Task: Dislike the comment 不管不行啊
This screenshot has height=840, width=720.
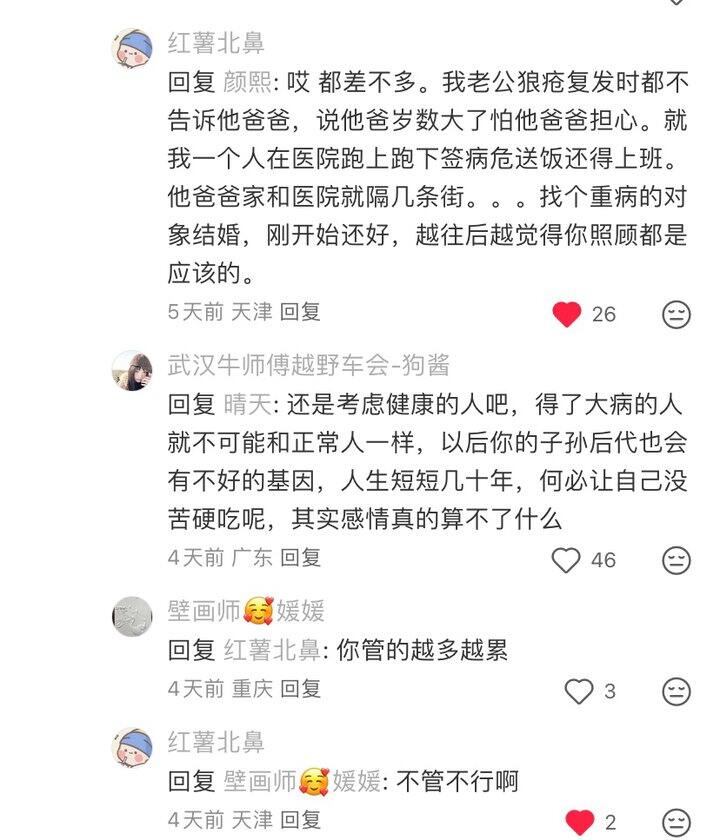Action: point(677,822)
